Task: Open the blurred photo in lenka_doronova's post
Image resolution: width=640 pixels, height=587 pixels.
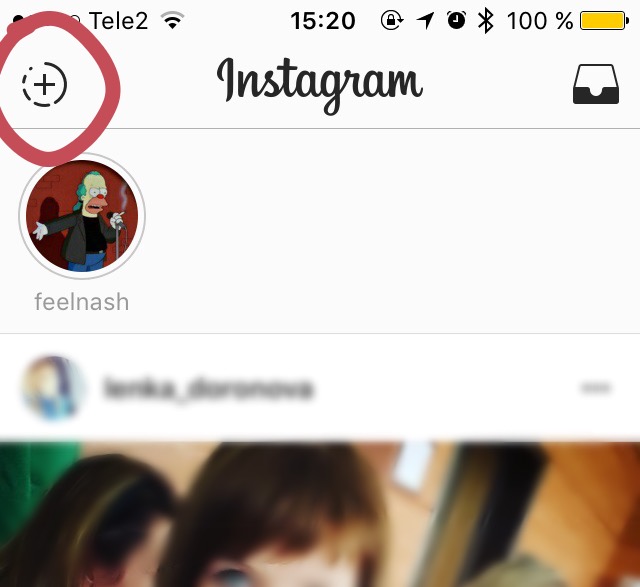Action: point(320,515)
